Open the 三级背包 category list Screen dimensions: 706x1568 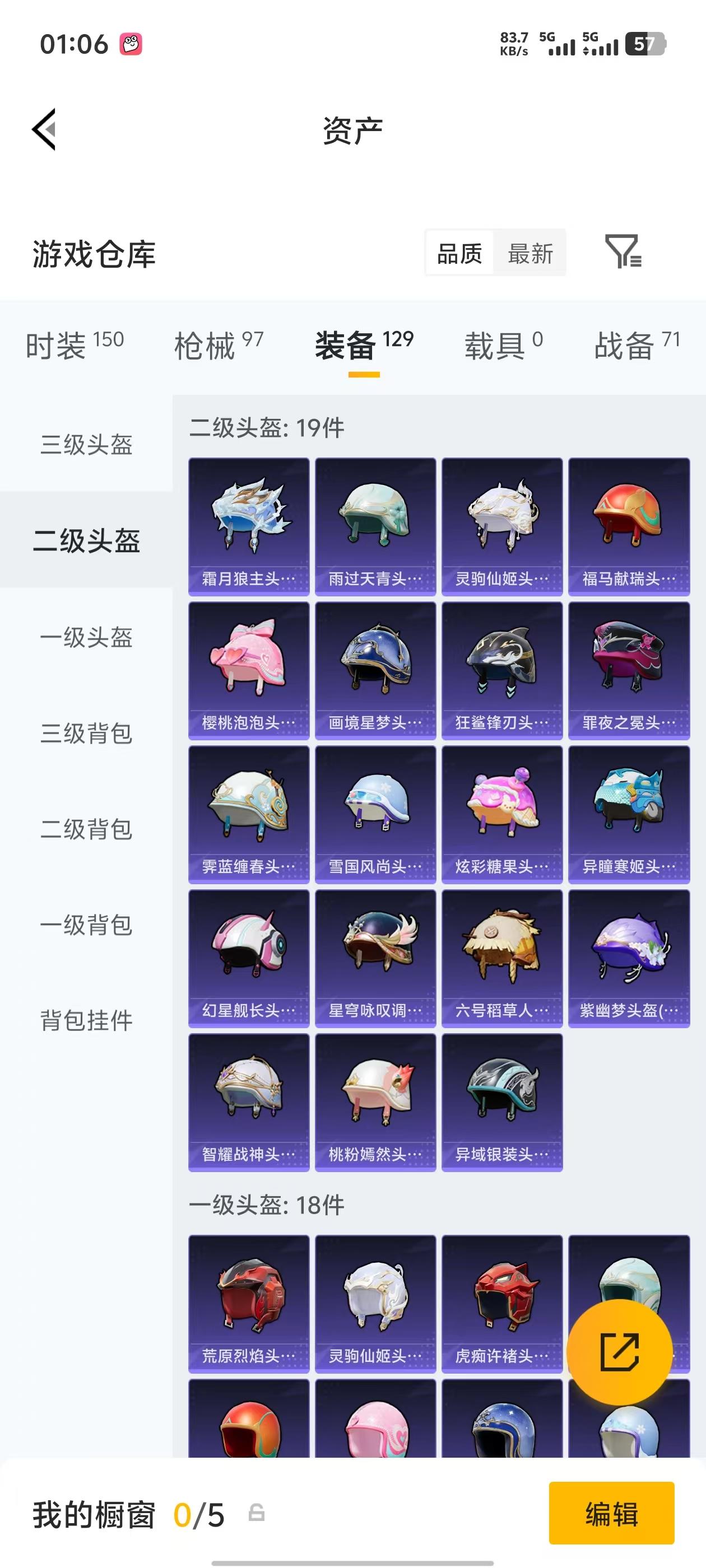click(x=86, y=734)
